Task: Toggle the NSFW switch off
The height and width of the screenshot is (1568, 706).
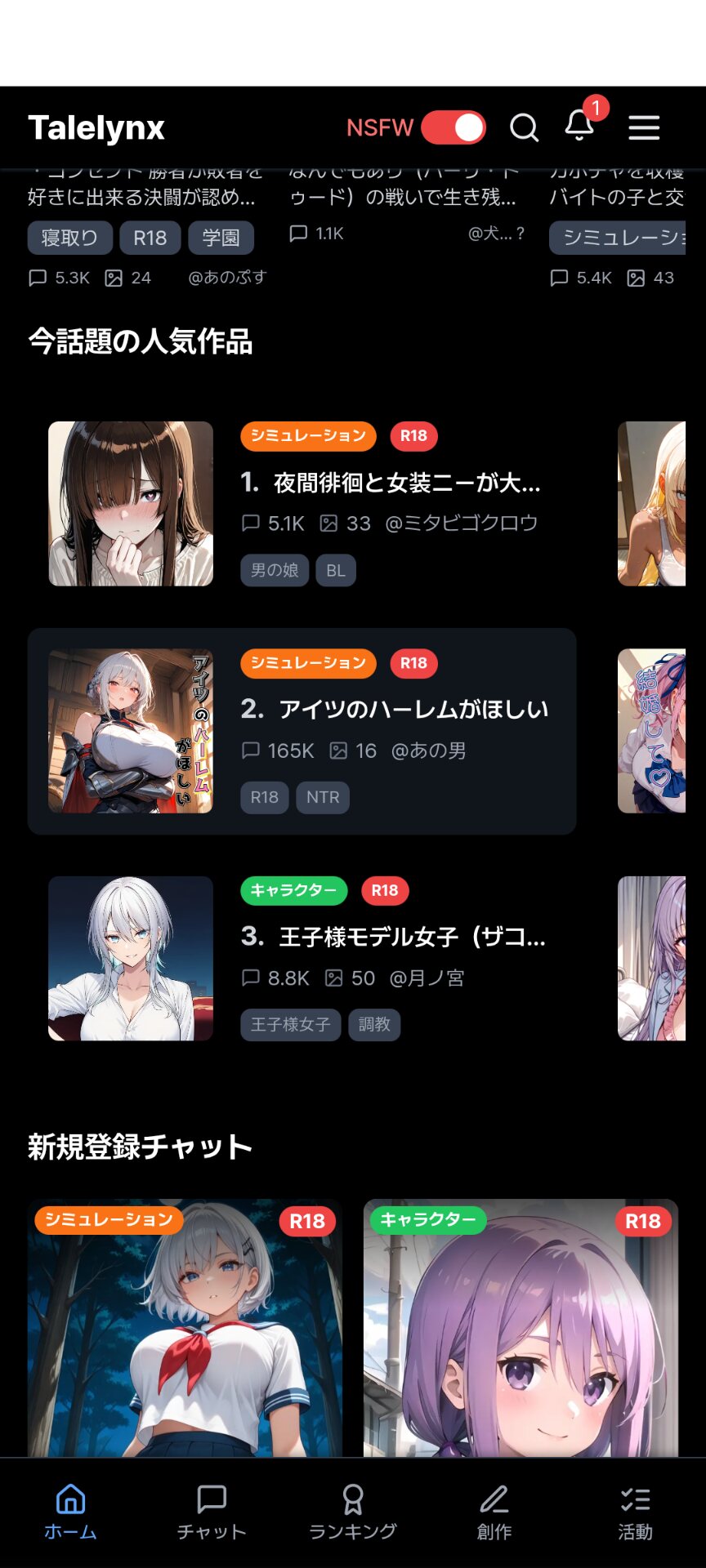Action: pos(454,127)
